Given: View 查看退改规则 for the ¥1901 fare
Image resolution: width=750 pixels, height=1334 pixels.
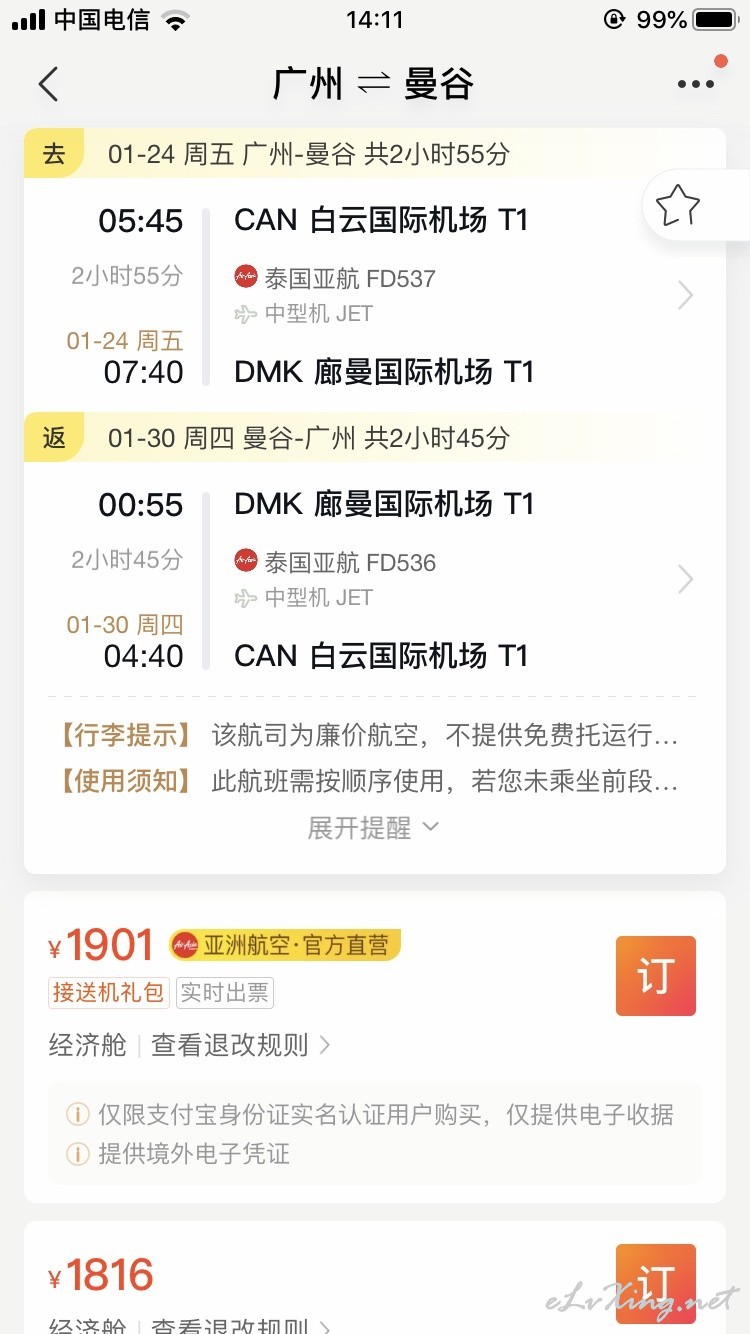Looking at the screenshot, I should [241, 1045].
